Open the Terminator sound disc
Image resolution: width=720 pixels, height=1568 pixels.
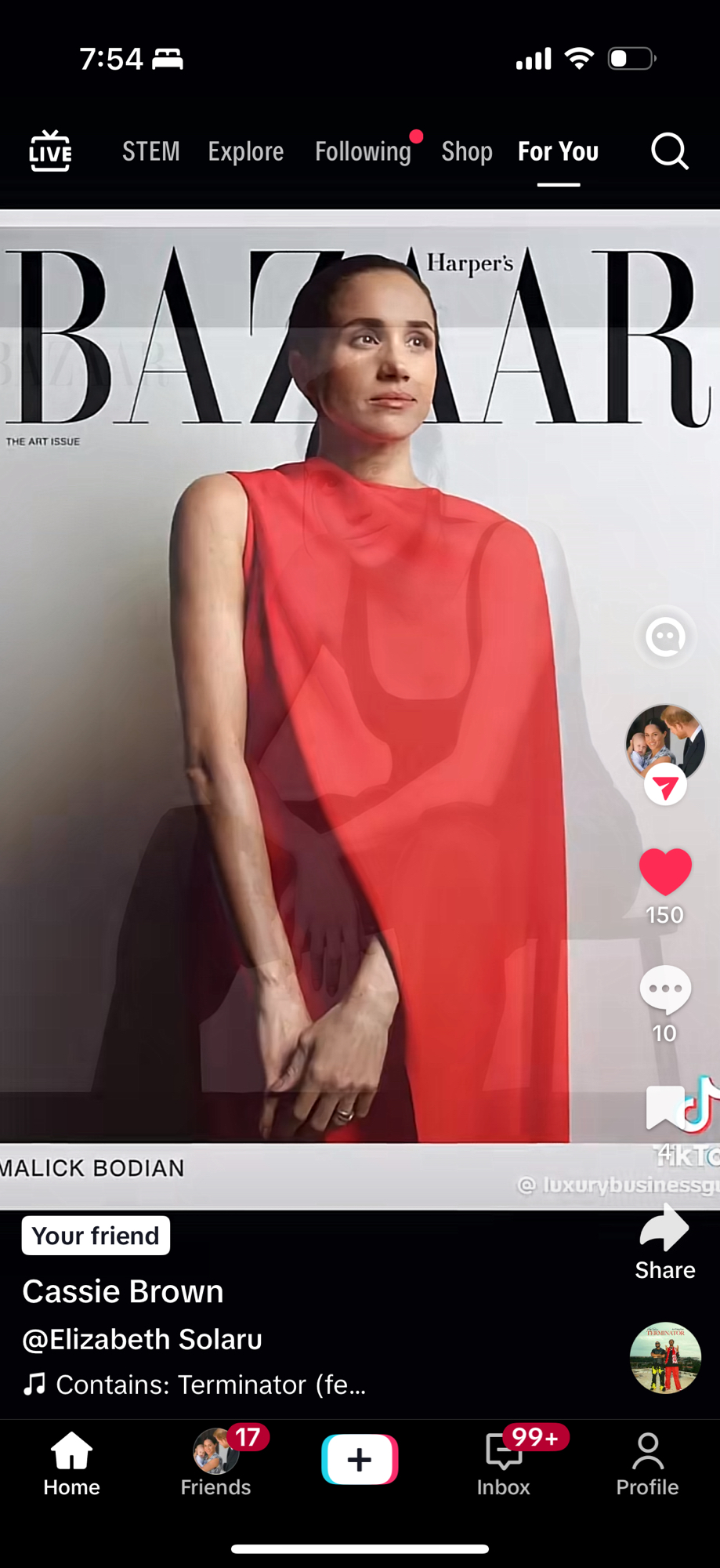[664, 1358]
